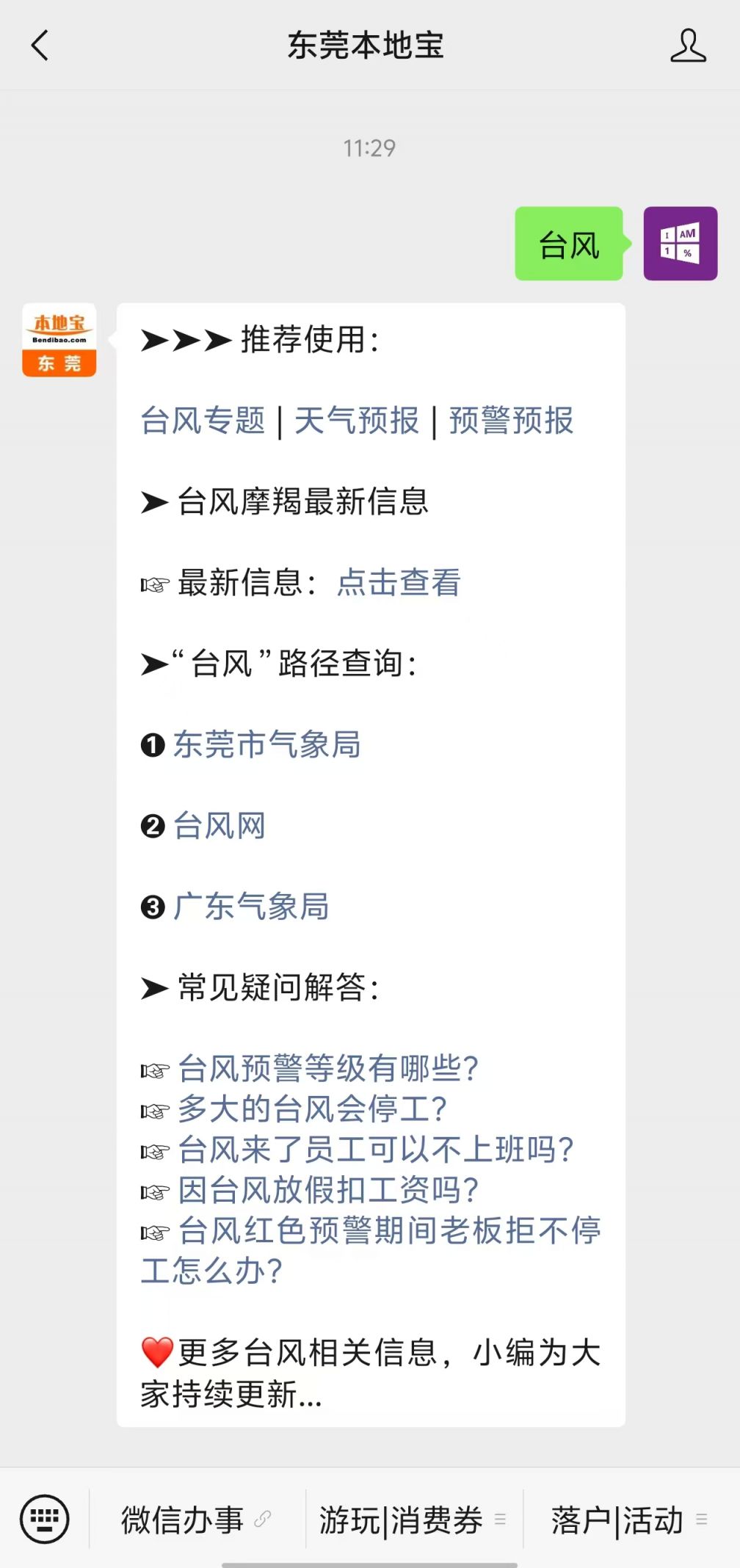Open the 台风网 link
740x1568 pixels.
click(220, 826)
